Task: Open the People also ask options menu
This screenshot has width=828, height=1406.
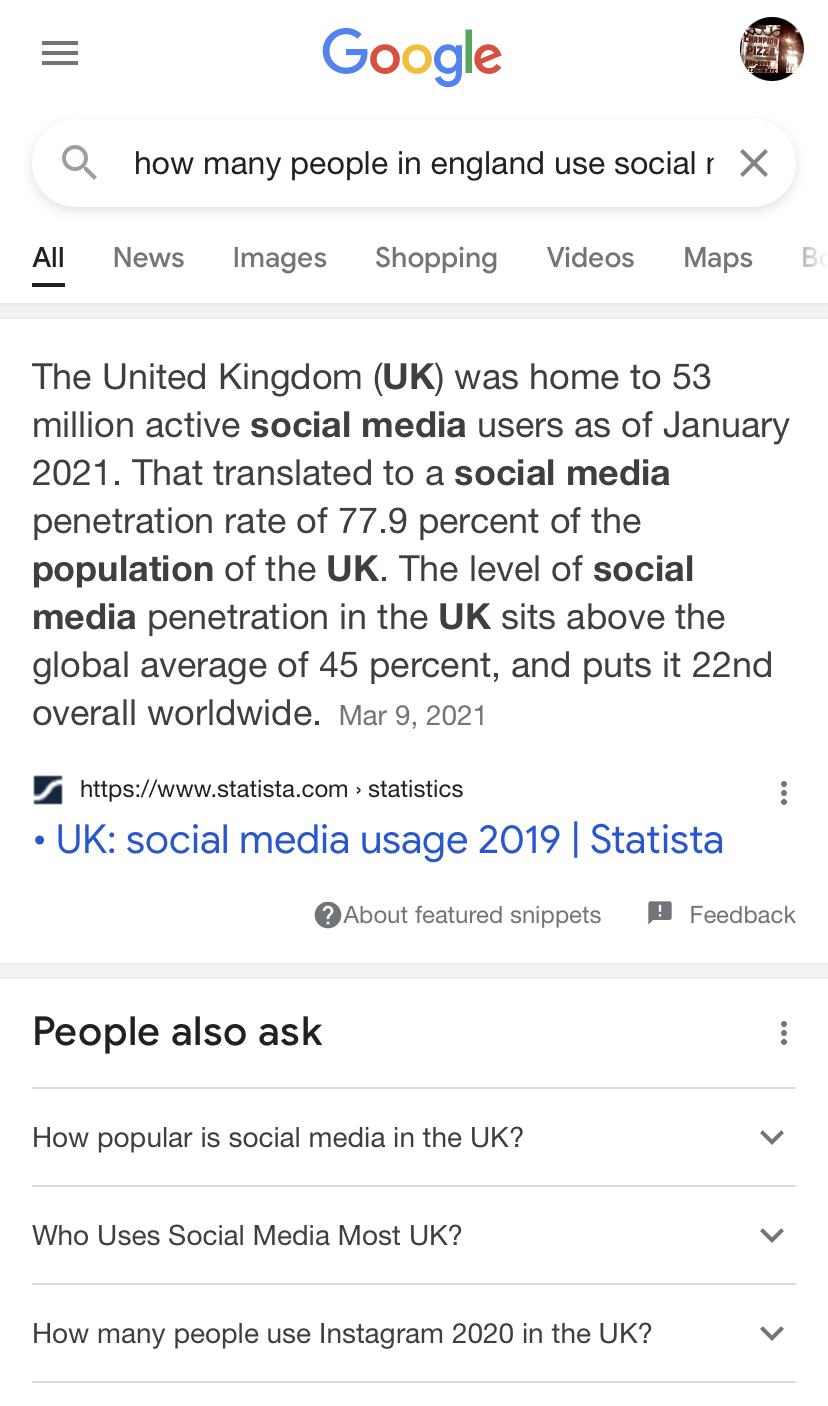Action: click(784, 1033)
